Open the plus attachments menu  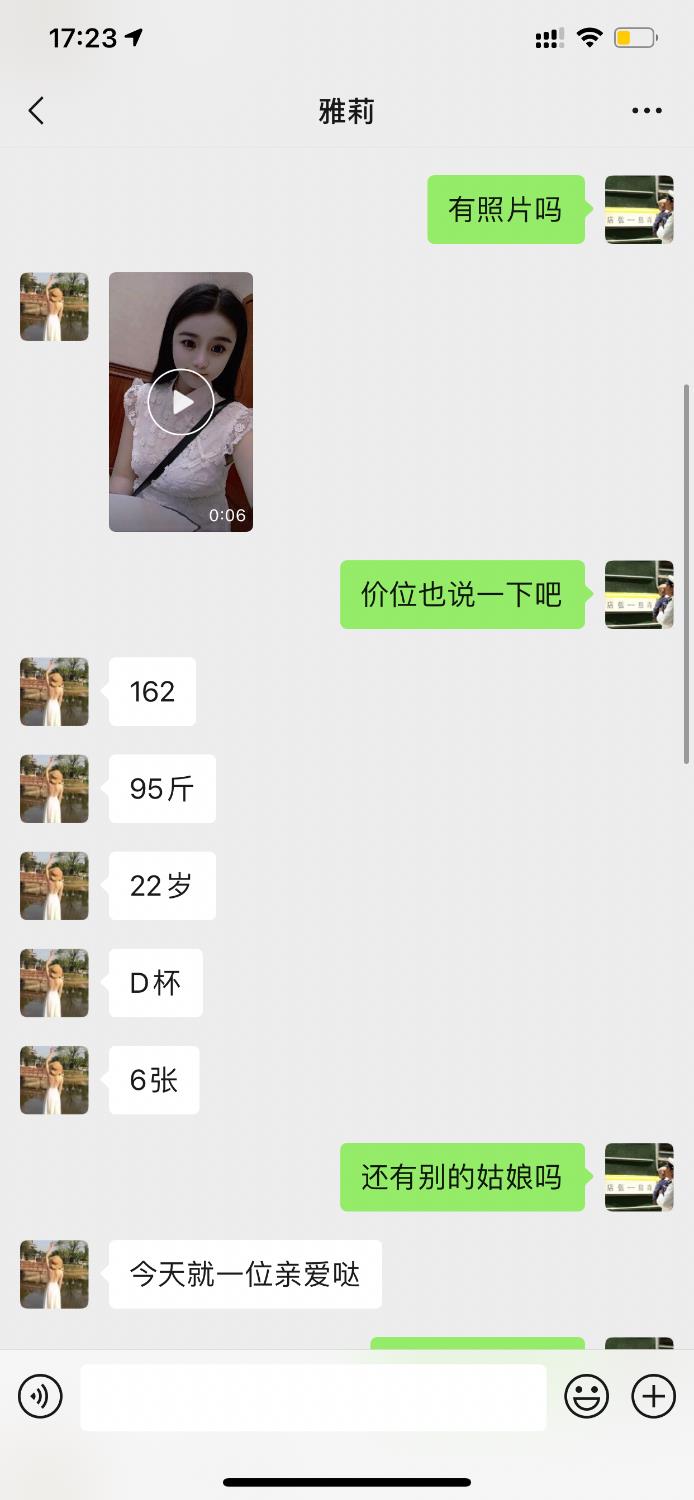(x=653, y=1396)
